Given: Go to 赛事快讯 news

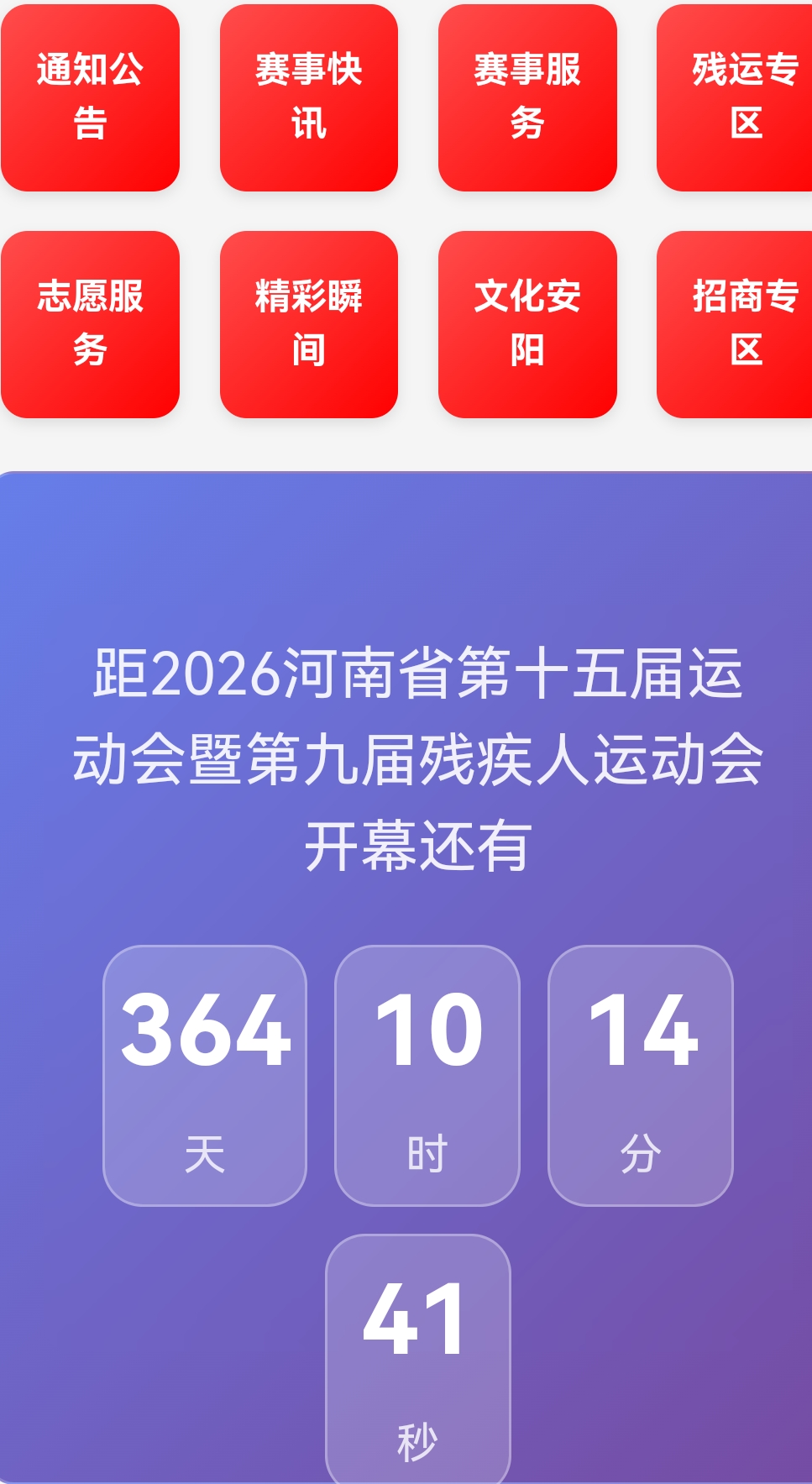Looking at the screenshot, I should coord(308,97).
